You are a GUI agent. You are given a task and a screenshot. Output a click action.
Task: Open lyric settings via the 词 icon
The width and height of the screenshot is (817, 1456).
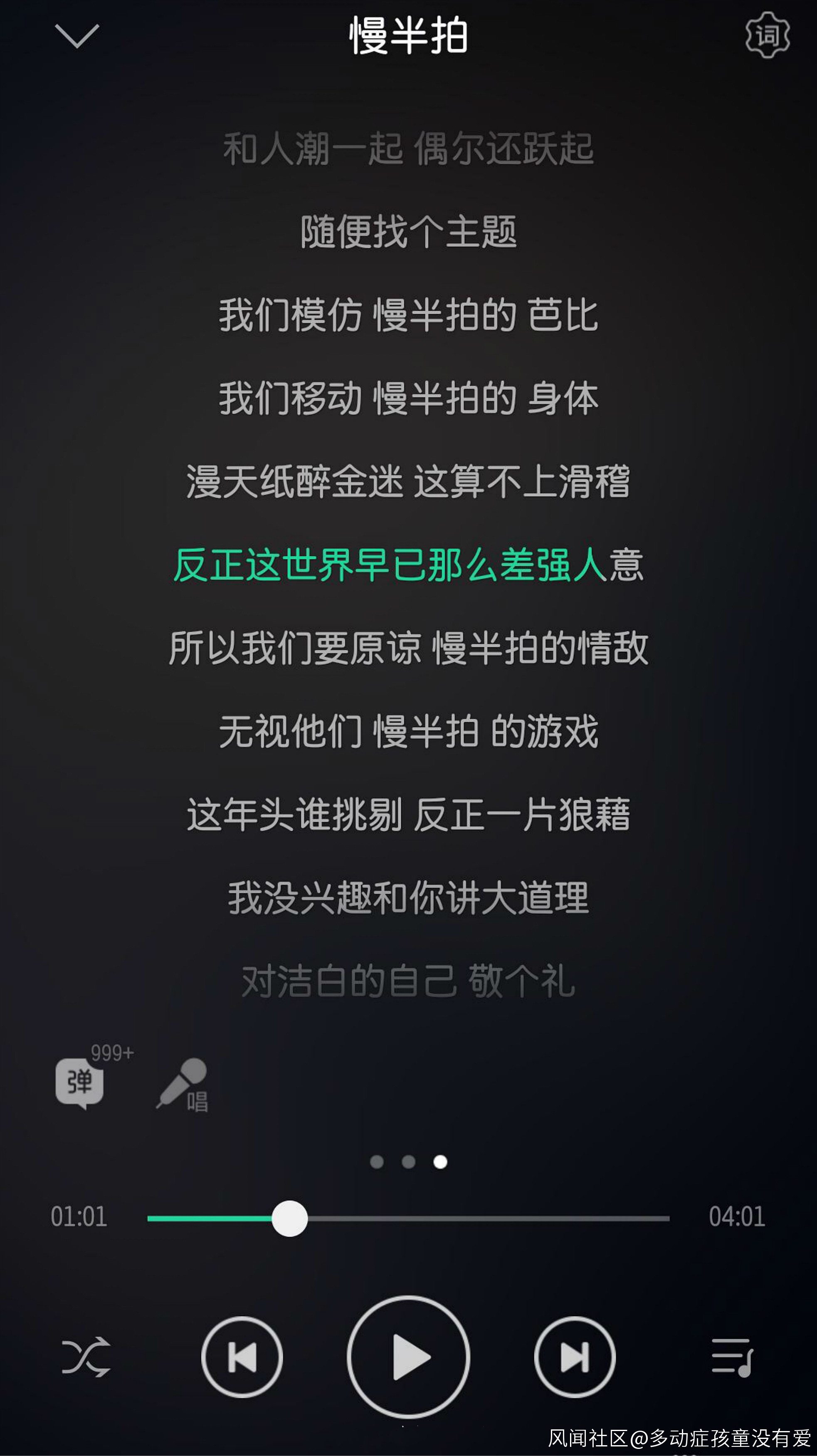click(x=767, y=35)
